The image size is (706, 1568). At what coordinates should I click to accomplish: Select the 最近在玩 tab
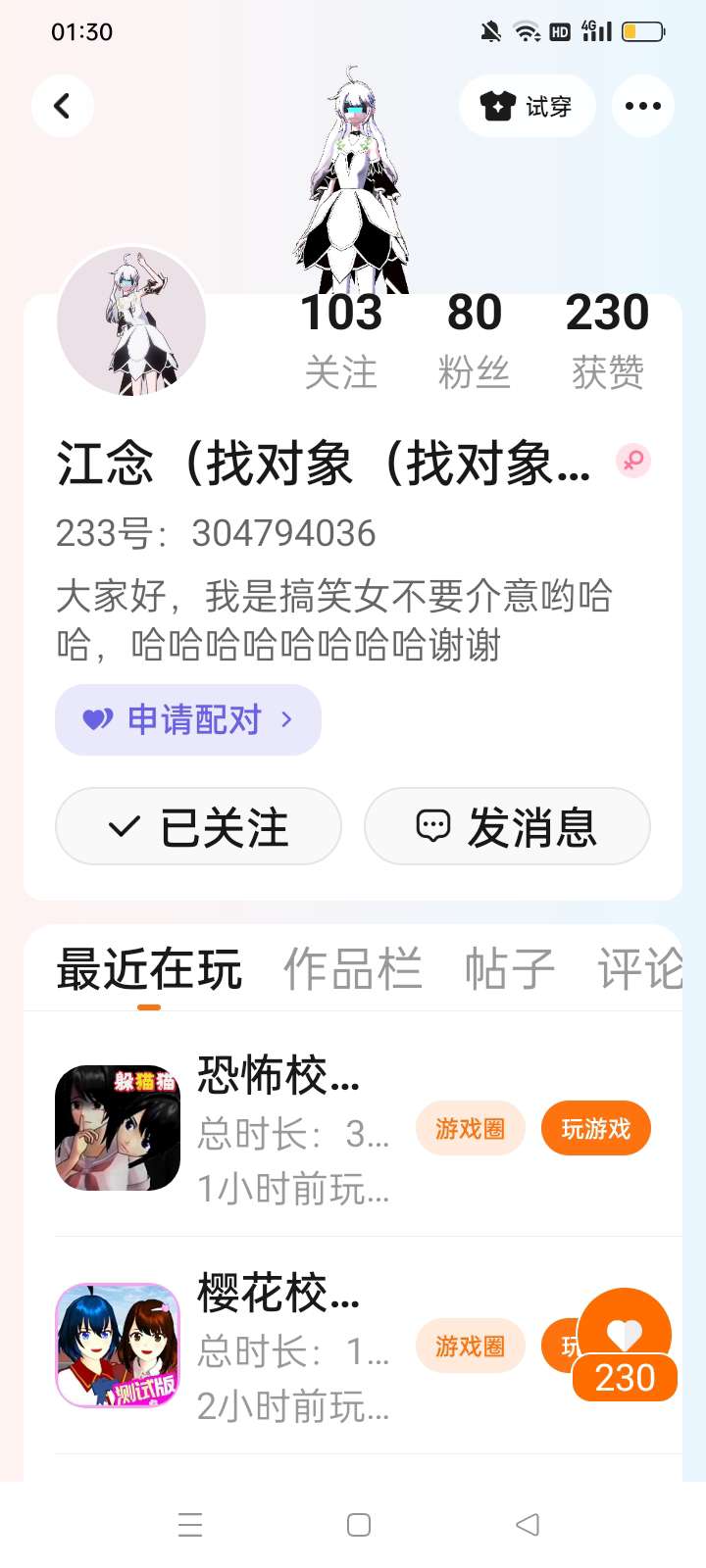[x=149, y=969]
